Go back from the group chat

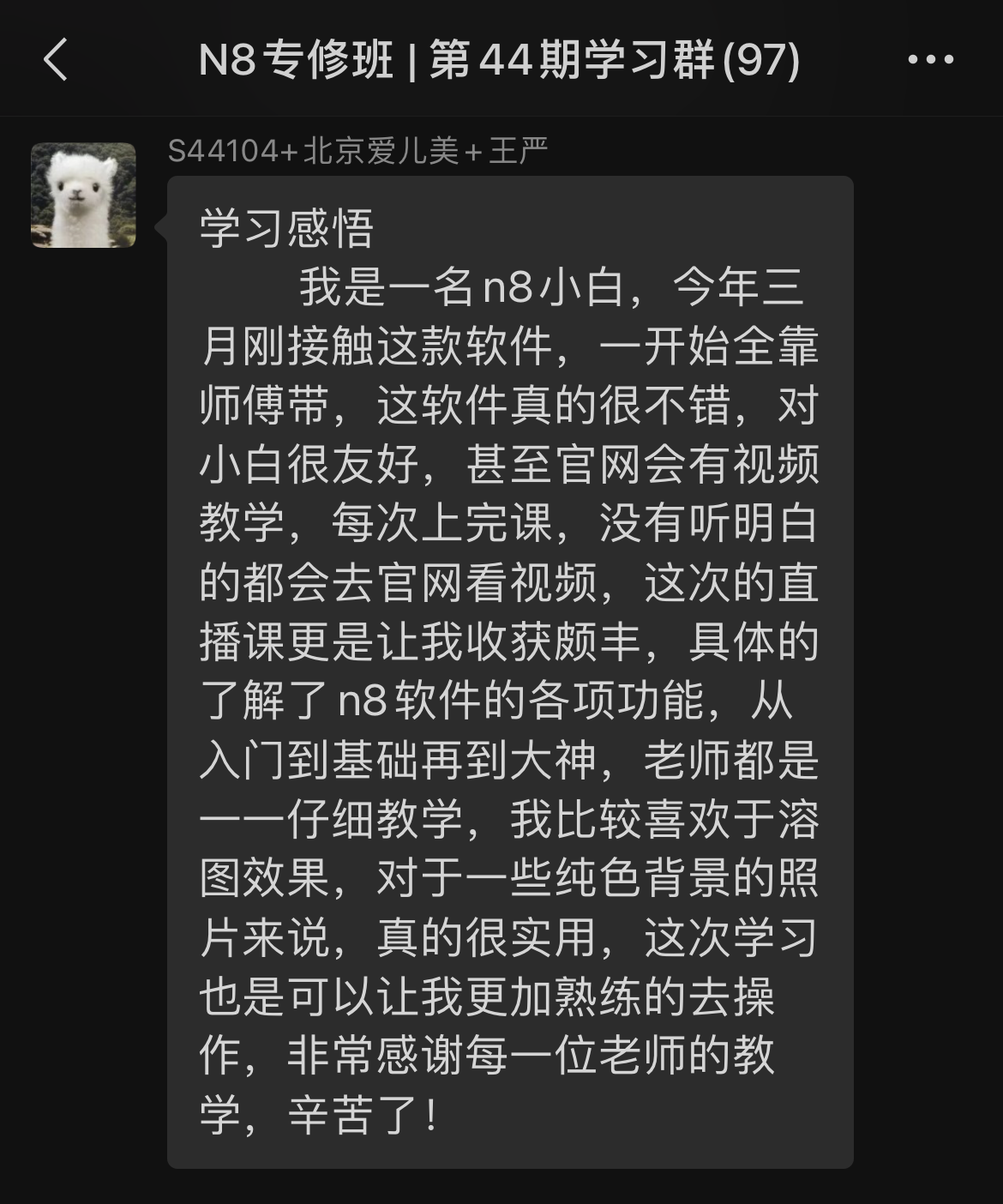(56, 60)
